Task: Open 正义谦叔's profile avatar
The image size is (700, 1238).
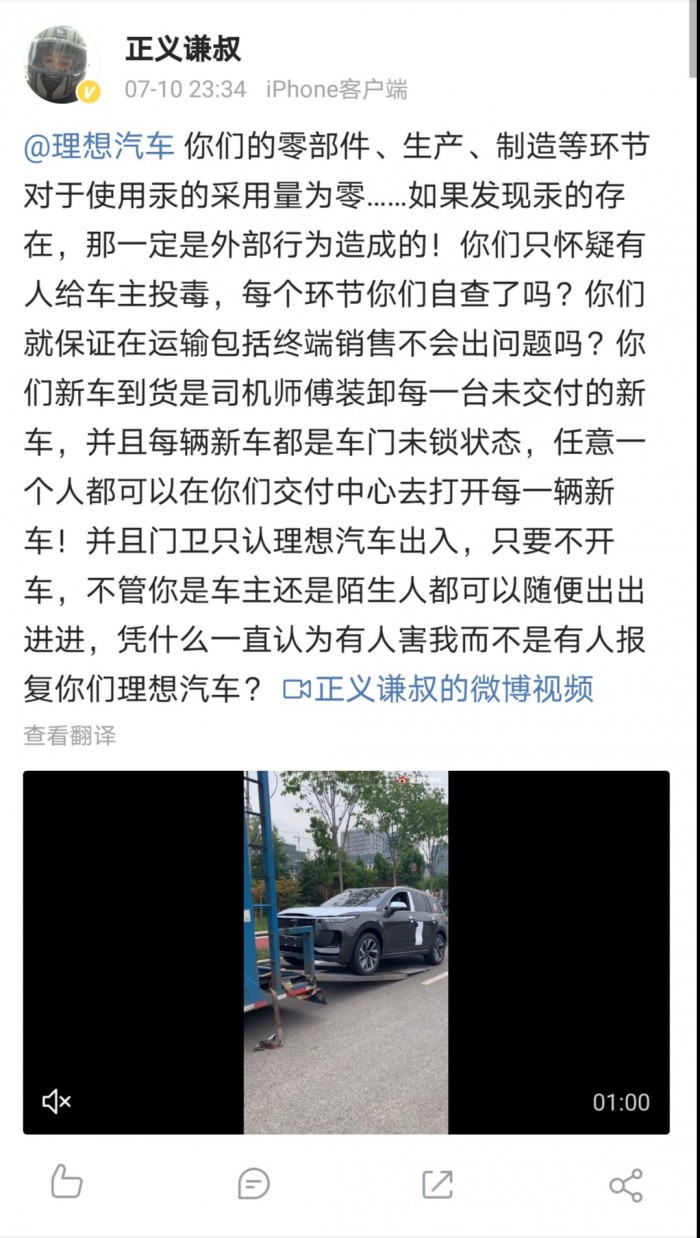Action: pos(62,65)
